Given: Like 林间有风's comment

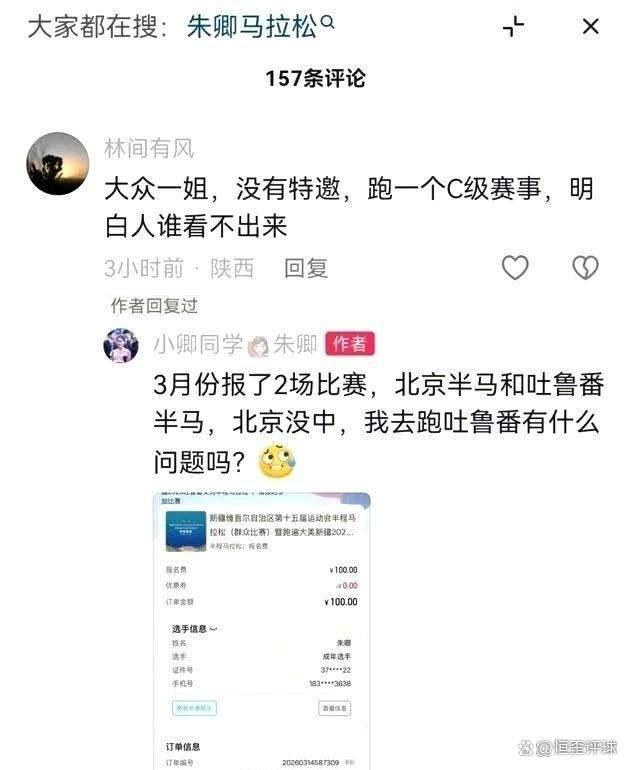Looking at the screenshot, I should pyautogui.click(x=515, y=267).
